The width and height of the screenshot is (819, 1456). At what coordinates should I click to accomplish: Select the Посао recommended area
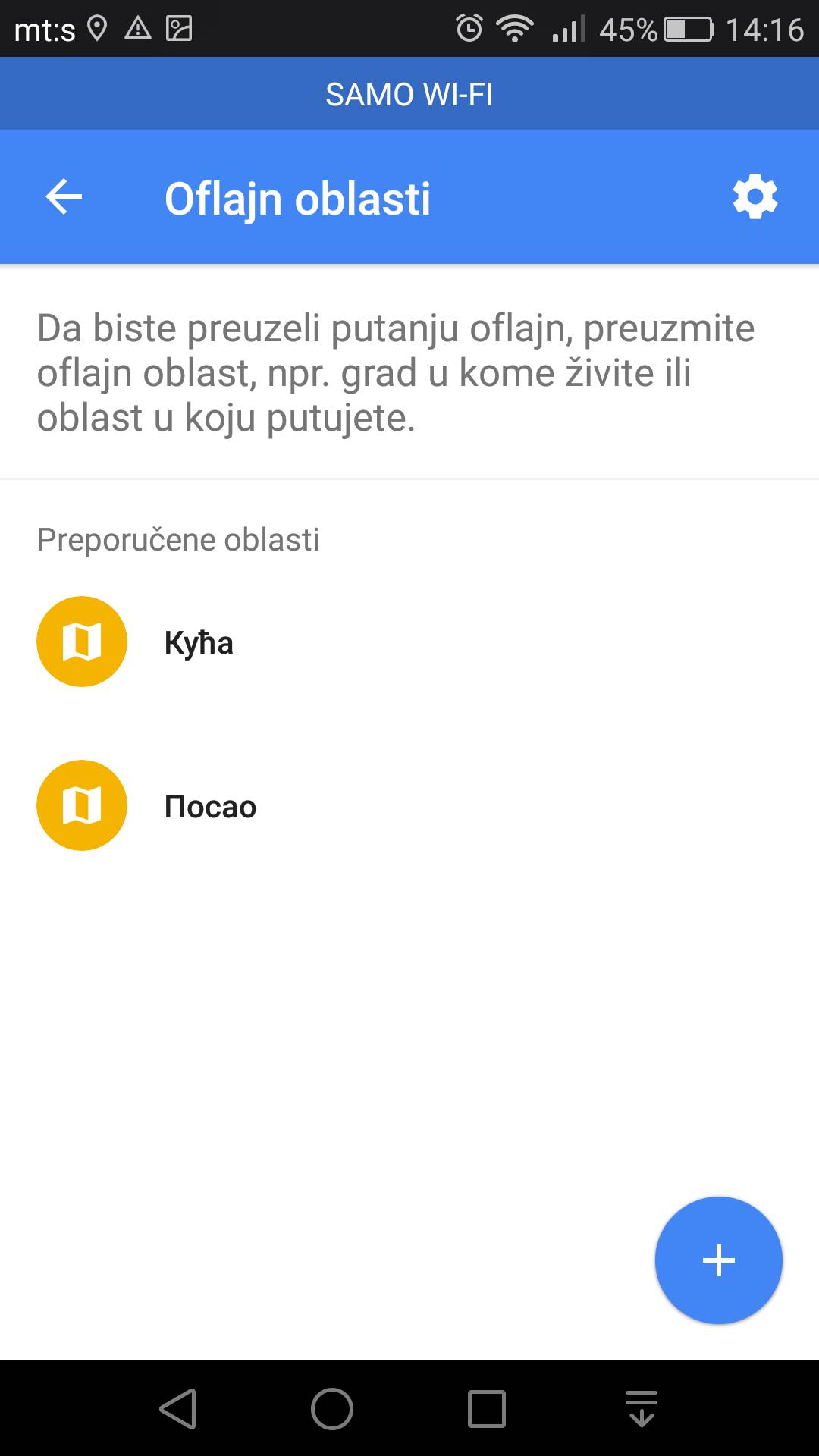[210, 805]
